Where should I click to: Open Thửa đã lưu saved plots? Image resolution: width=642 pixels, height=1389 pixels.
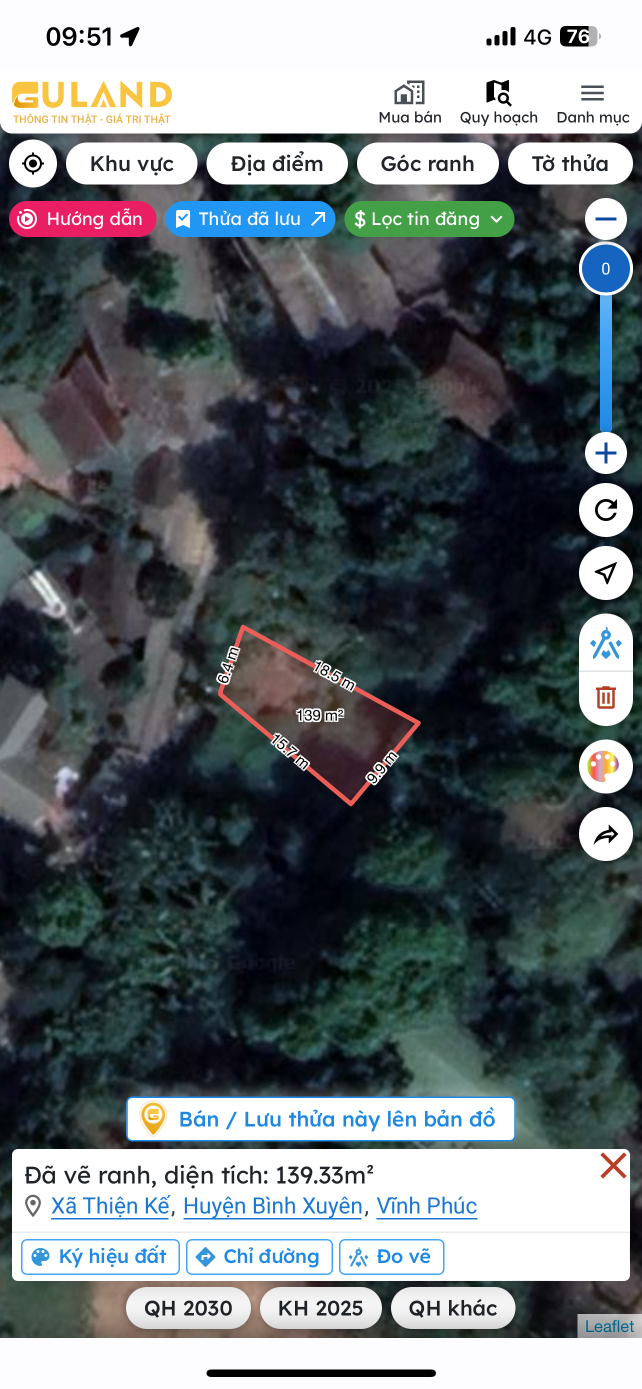pos(250,219)
